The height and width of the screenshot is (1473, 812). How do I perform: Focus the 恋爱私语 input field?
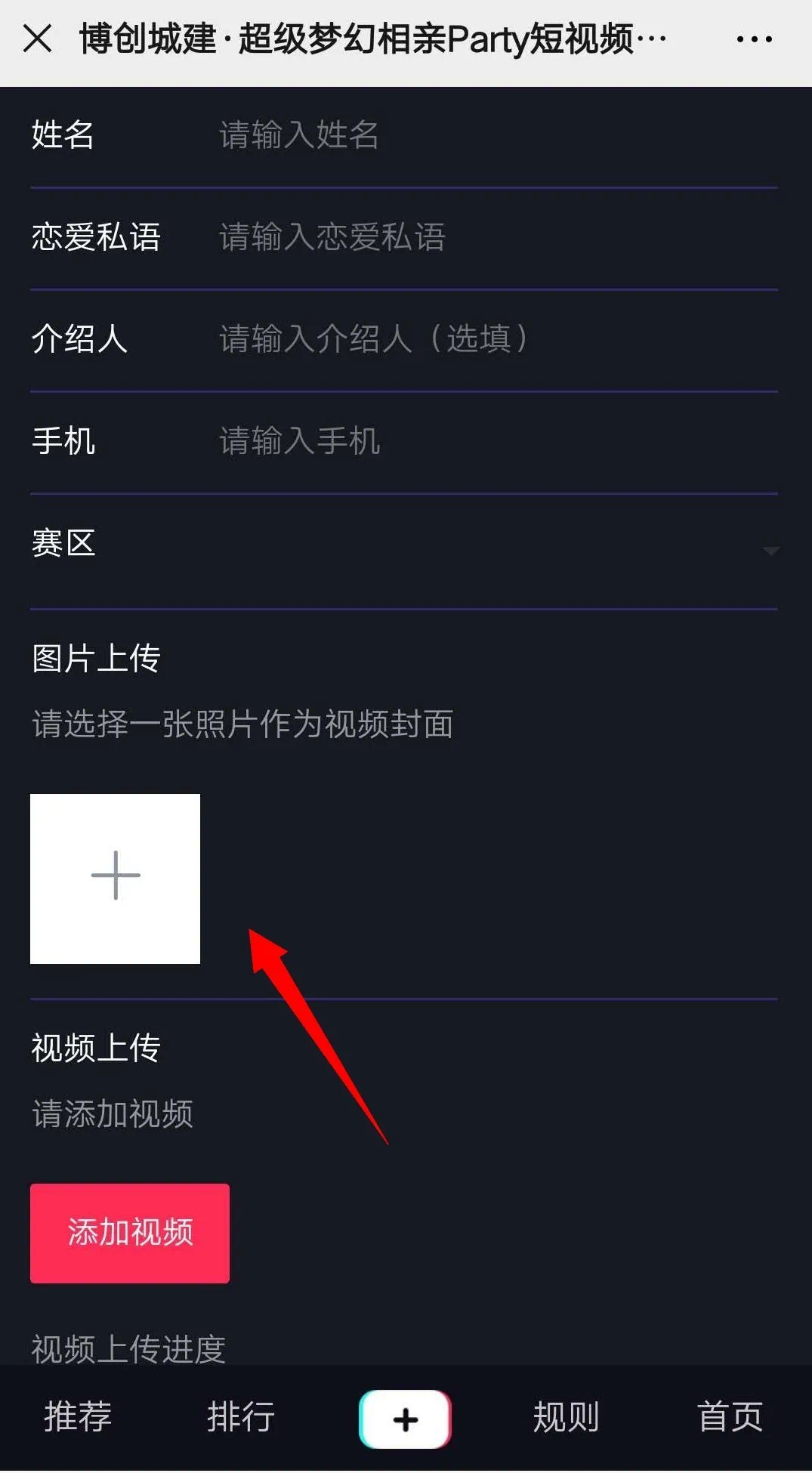click(x=491, y=237)
